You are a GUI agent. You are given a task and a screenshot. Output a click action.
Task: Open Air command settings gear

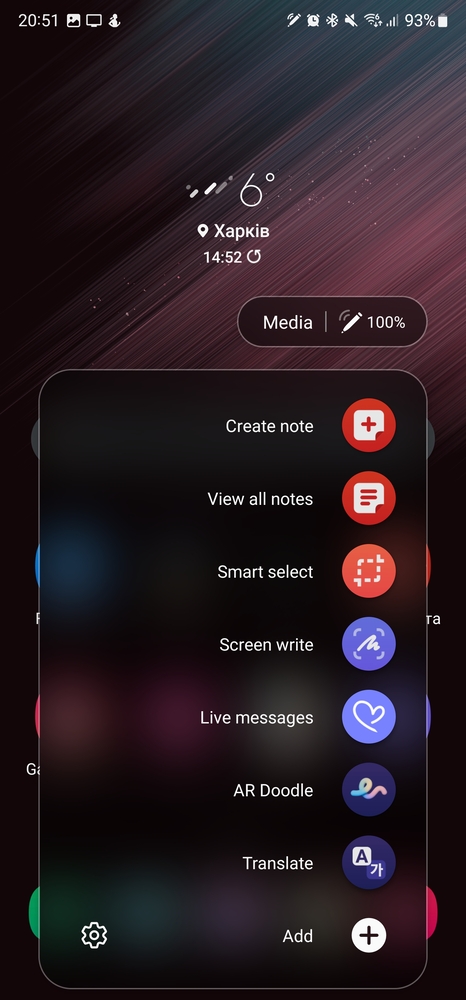[94, 935]
